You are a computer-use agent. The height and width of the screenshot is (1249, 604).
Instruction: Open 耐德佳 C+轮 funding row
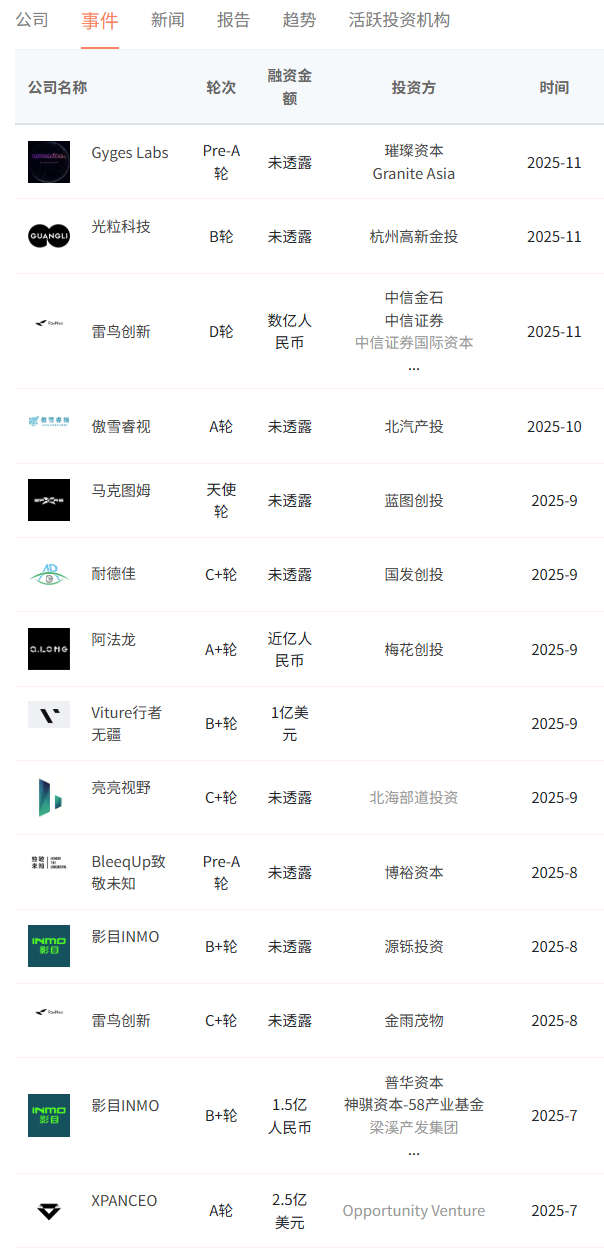coord(114,574)
